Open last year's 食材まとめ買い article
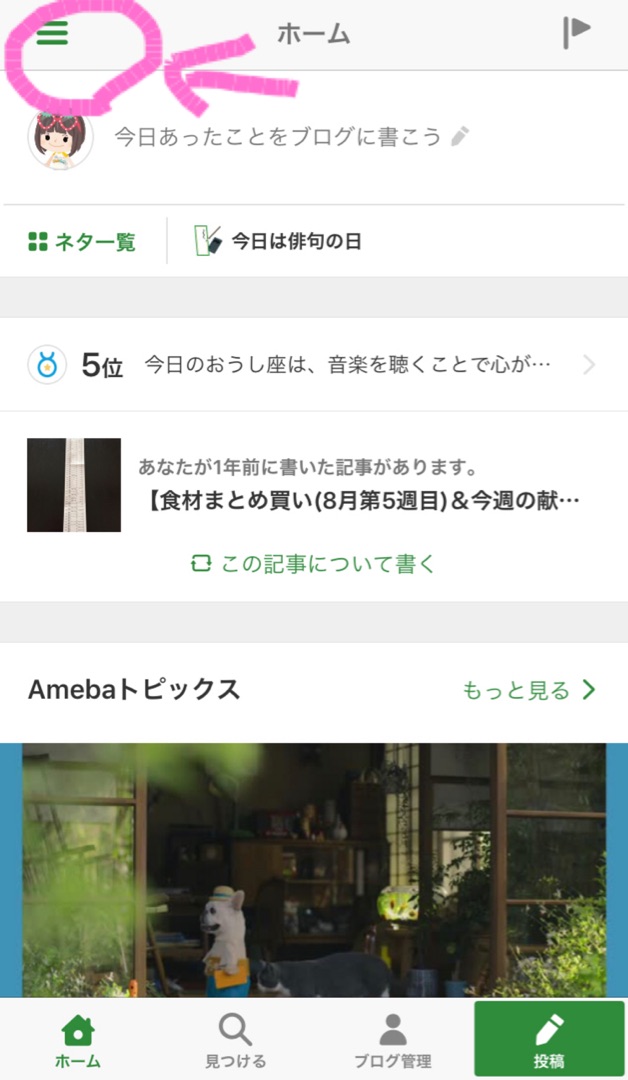The image size is (628, 1080). pyautogui.click(x=340, y=485)
